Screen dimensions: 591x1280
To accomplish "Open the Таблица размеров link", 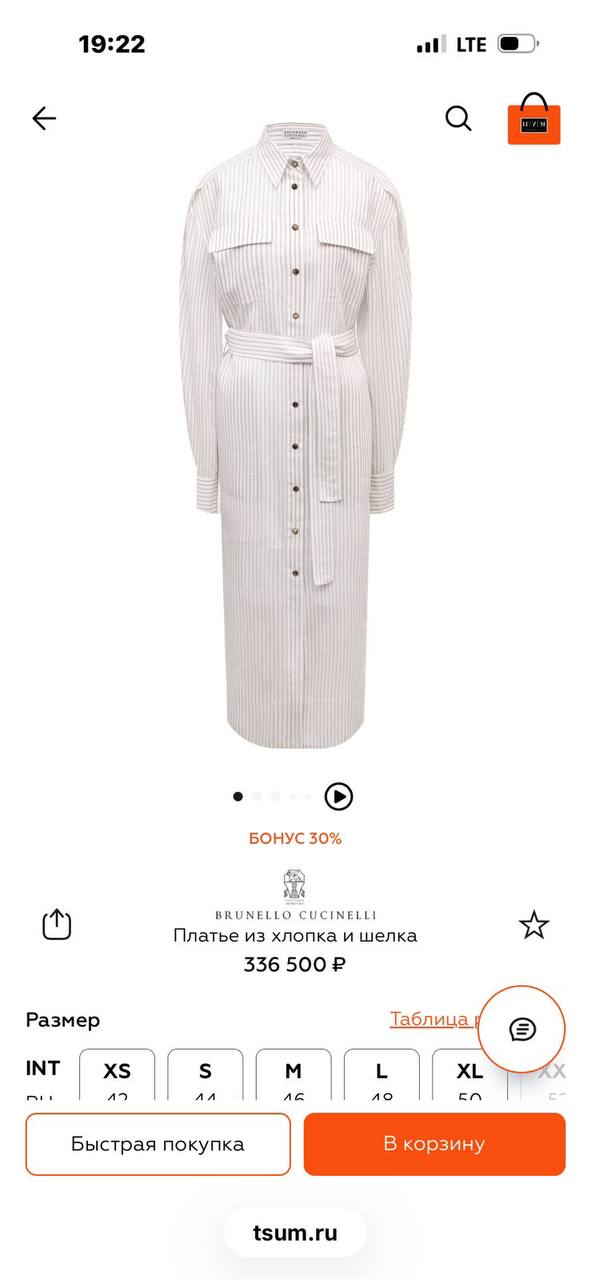I will tap(435, 1019).
